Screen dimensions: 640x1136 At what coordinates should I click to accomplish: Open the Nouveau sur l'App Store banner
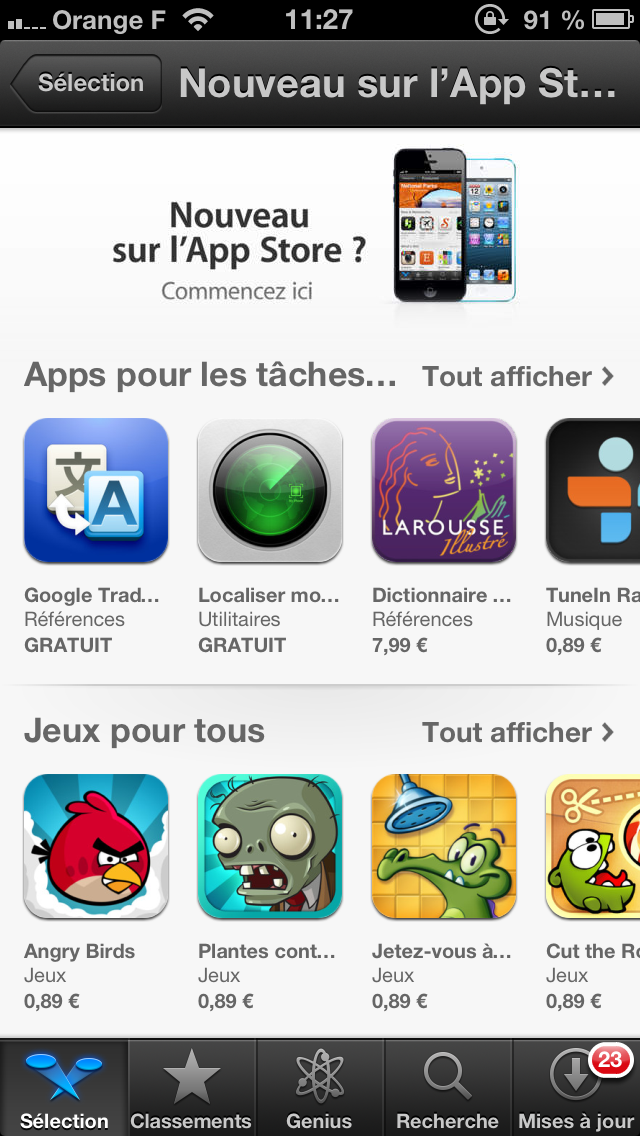(320, 228)
